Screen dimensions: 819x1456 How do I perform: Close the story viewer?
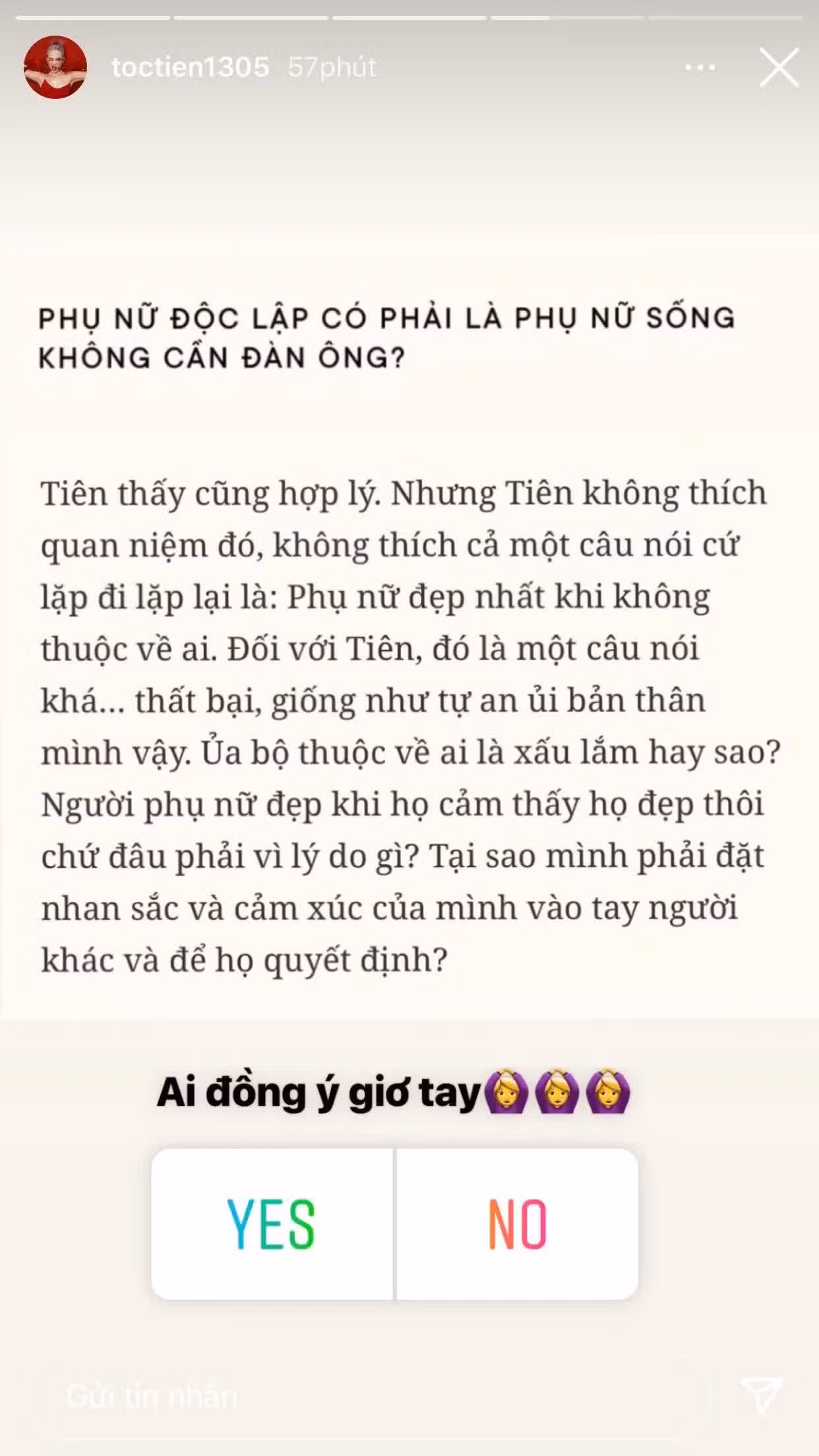[779, 67]
